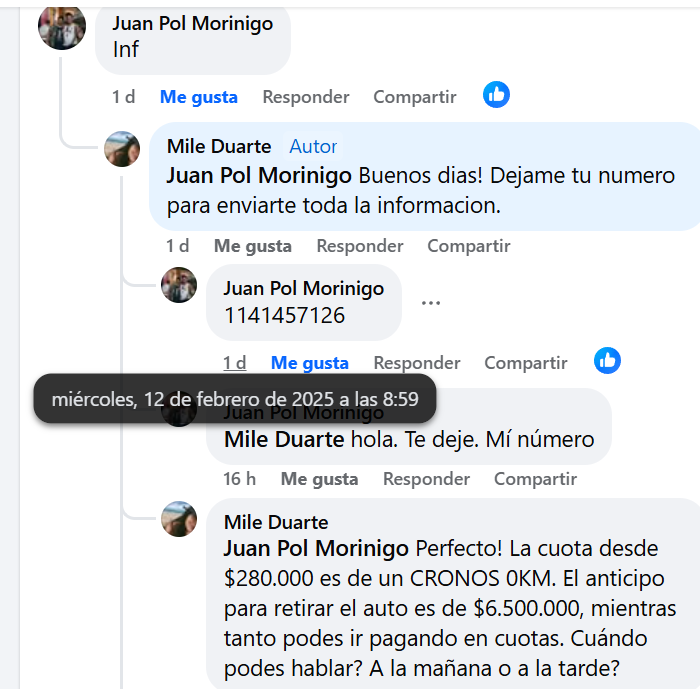Open the three-dot menu beside the phone number comment

[431, 303]
